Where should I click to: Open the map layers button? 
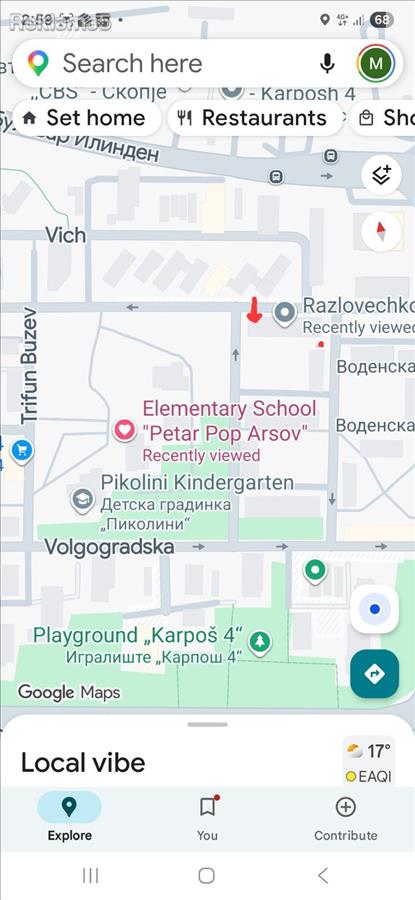point(382,174)
